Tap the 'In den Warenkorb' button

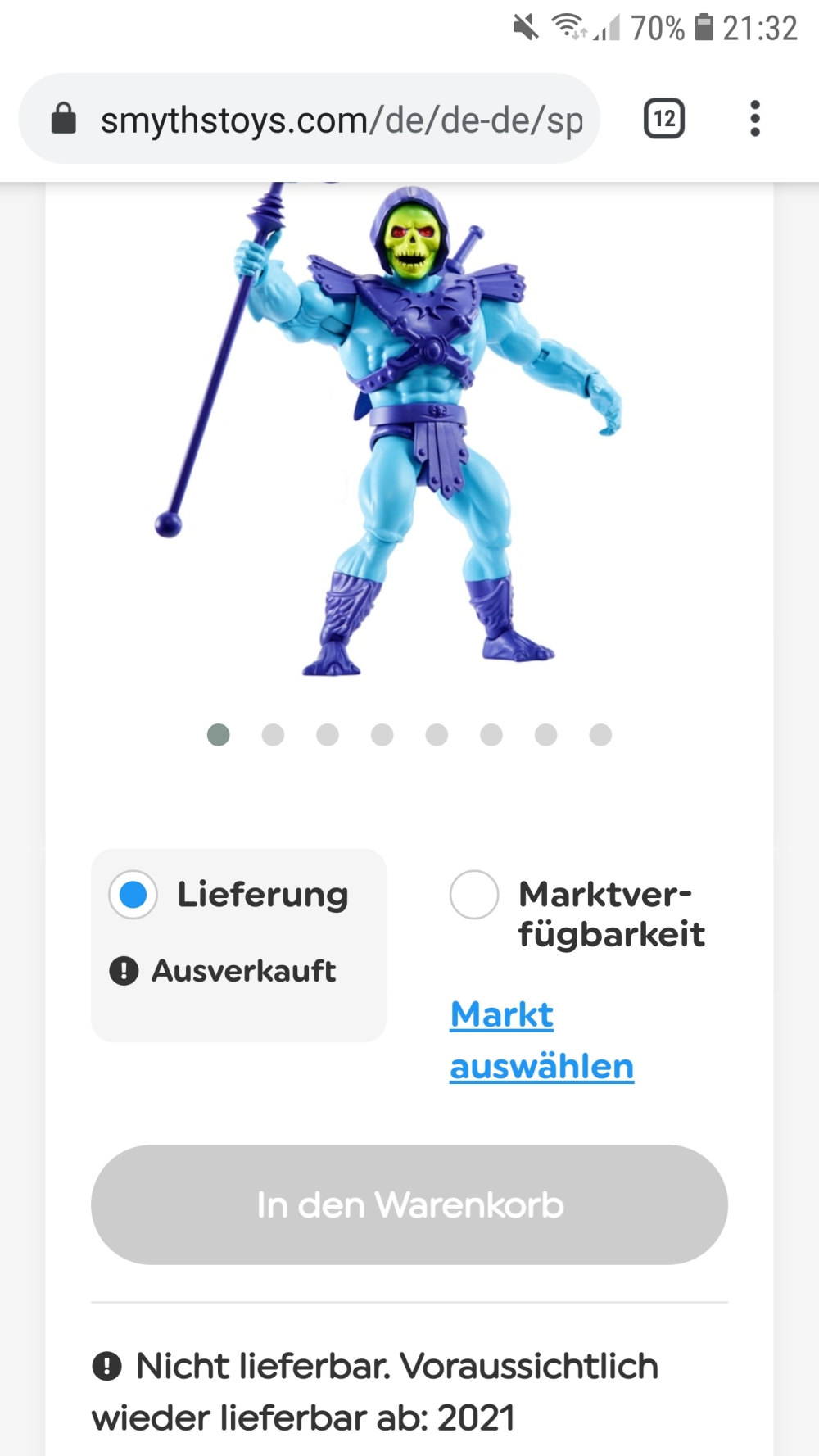coord(409,1204)
